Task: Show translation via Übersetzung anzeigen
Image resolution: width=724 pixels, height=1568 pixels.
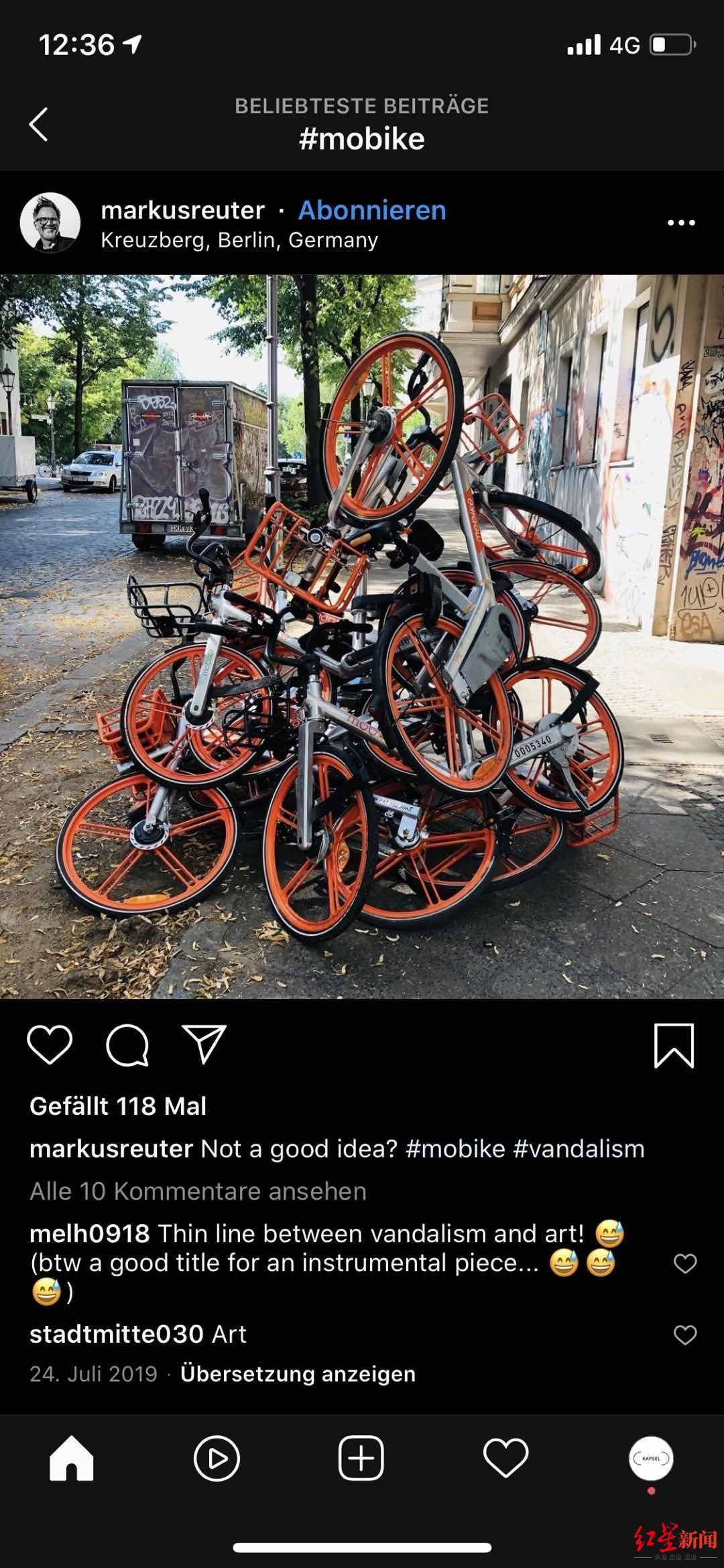Action: click(298, 1374)
